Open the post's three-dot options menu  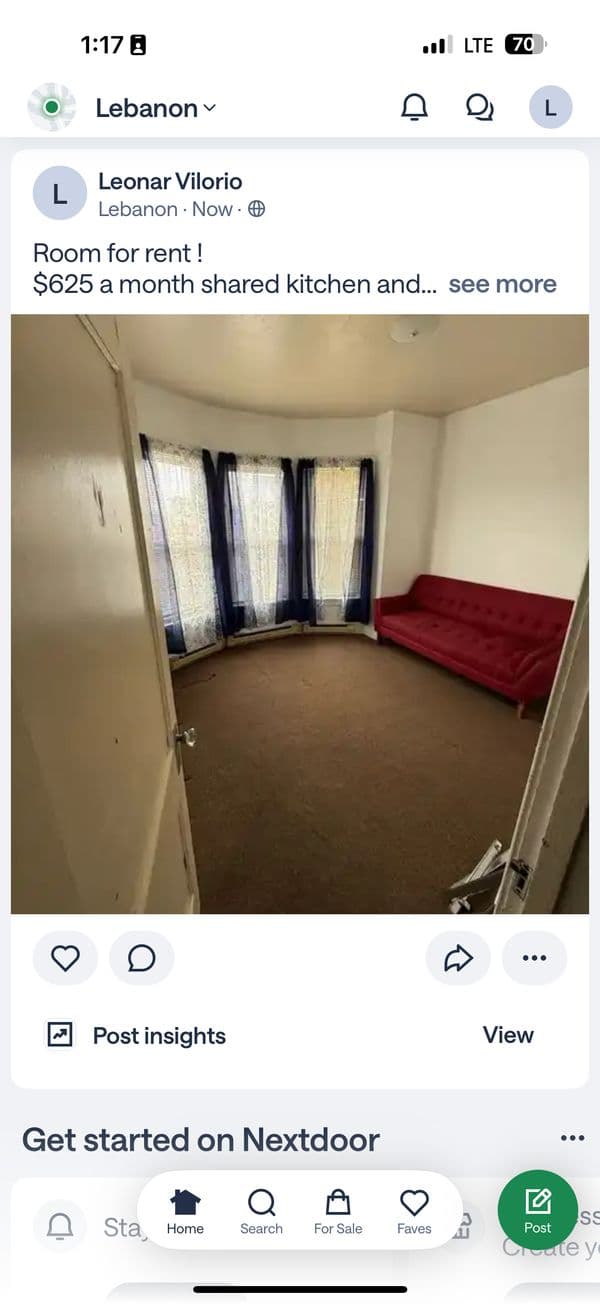pos(534,958)
